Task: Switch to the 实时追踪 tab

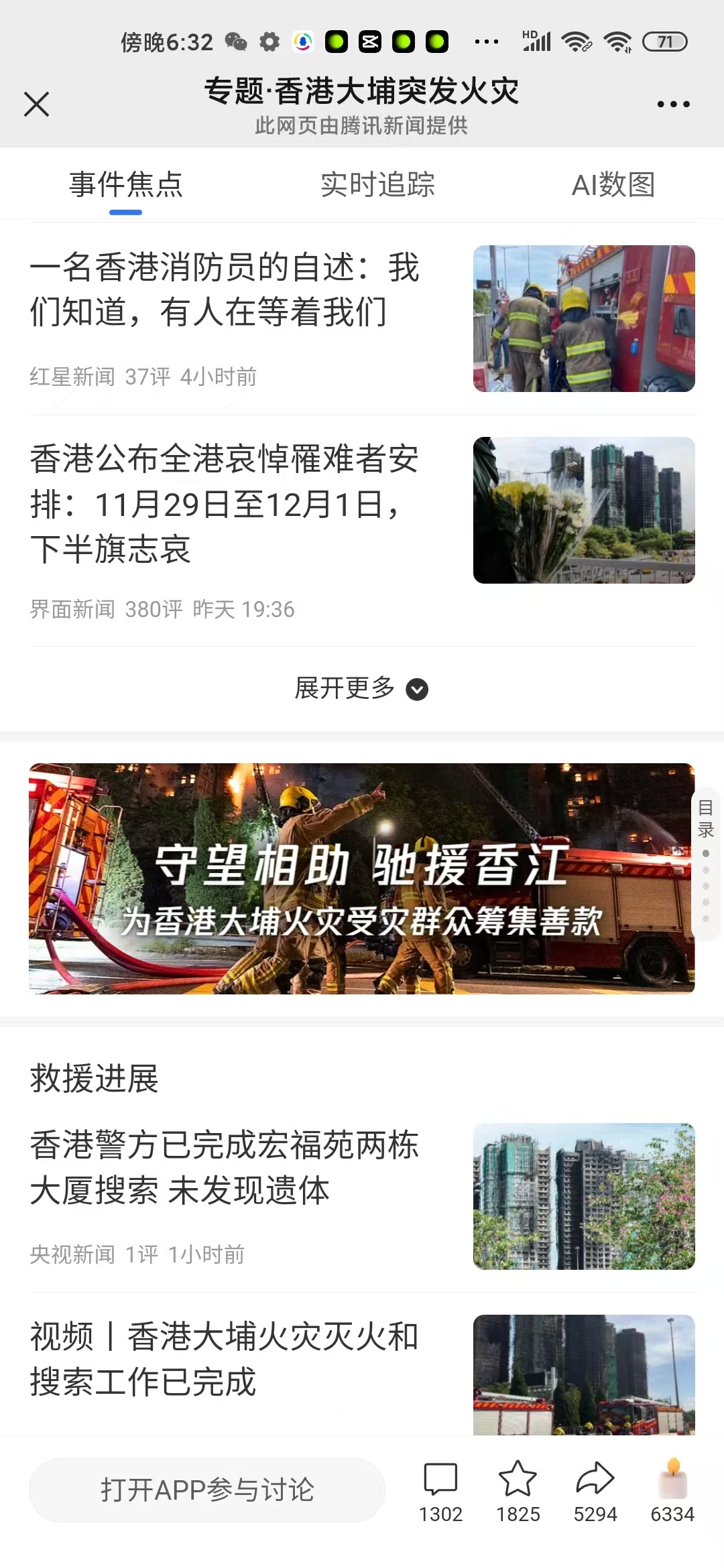Action: 377,185
